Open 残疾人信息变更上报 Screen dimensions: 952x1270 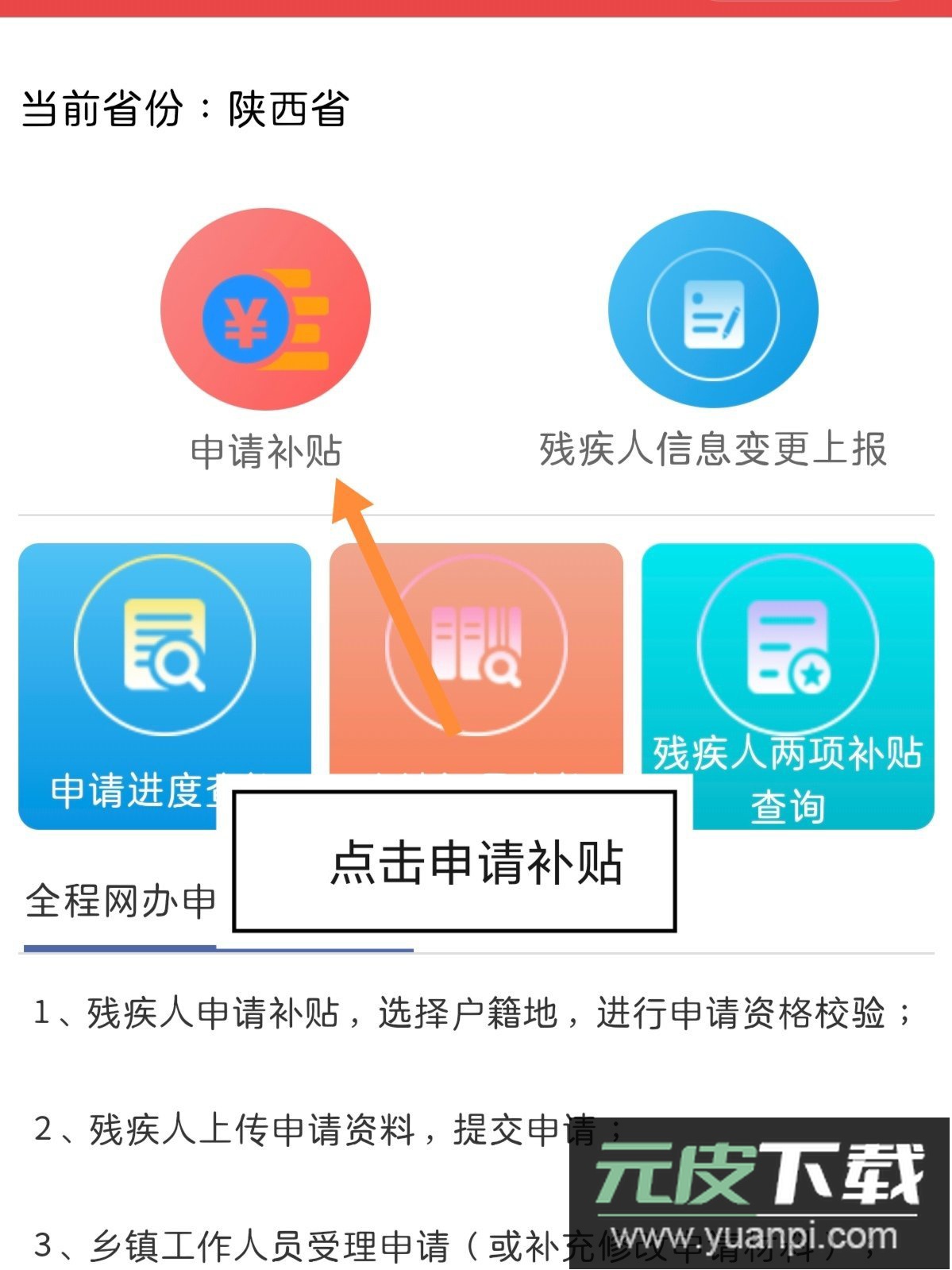[712, 310]
